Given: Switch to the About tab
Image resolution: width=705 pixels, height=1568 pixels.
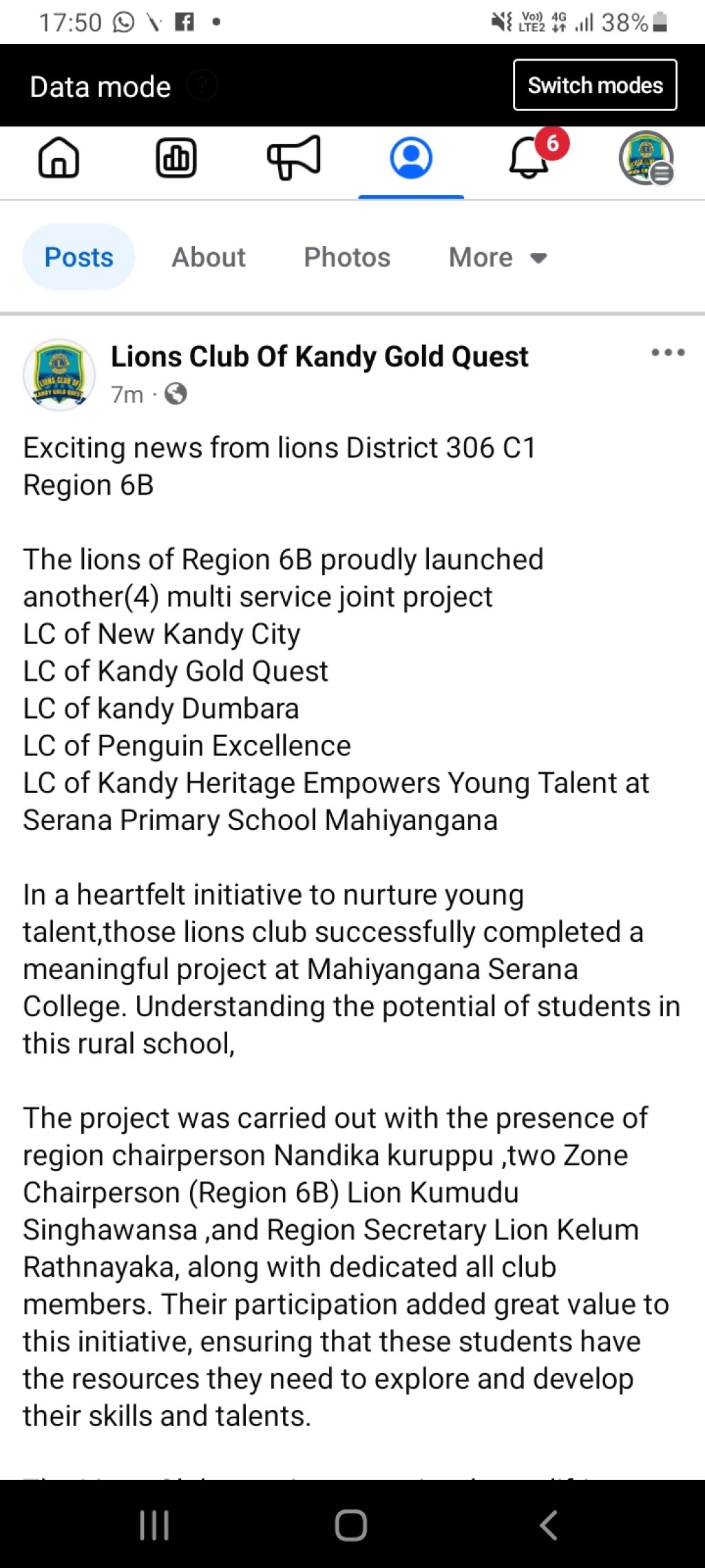Looking at the screenshot, I should coord(209,257).
